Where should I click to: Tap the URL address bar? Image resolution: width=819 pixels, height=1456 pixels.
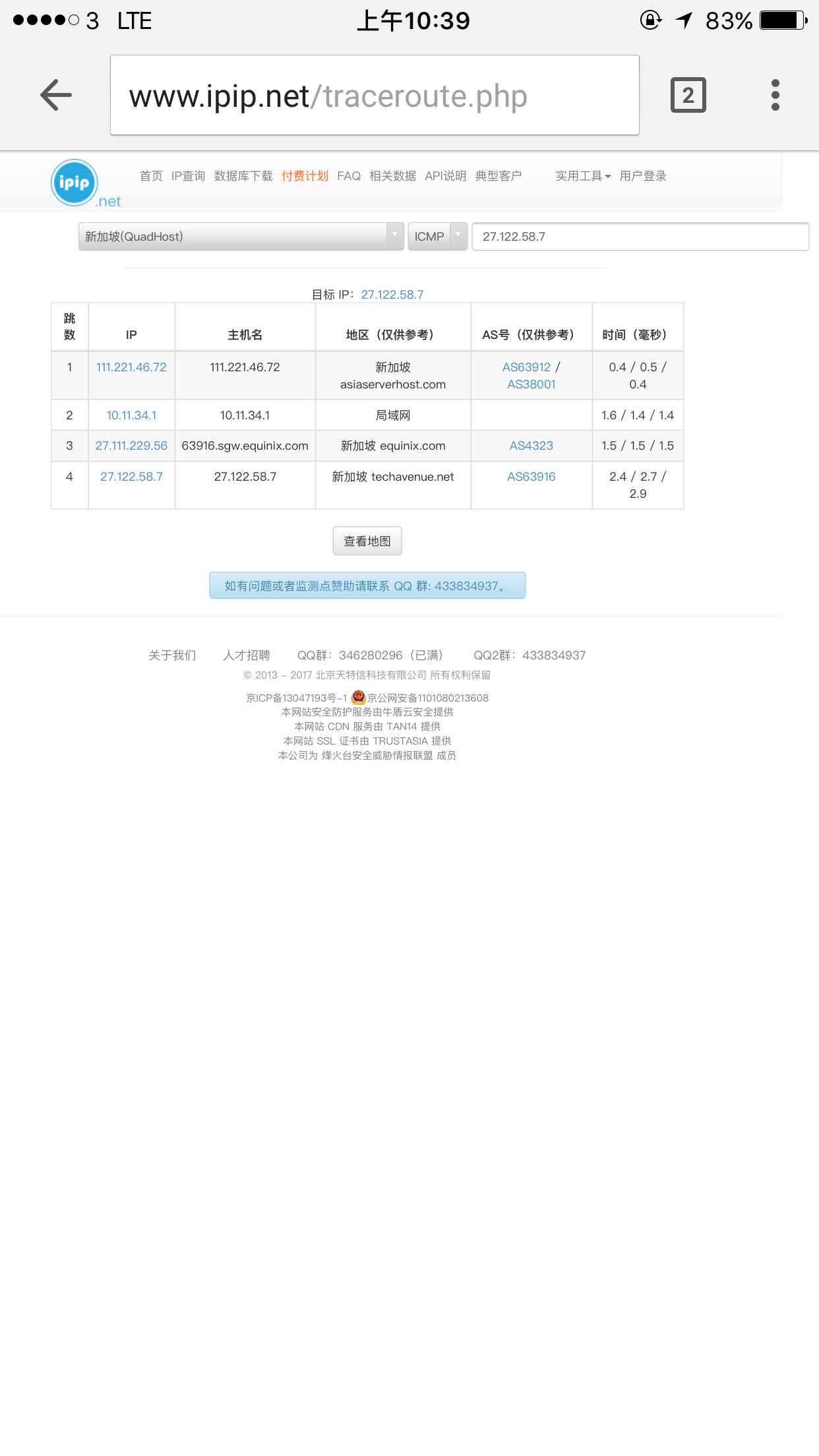375,95
